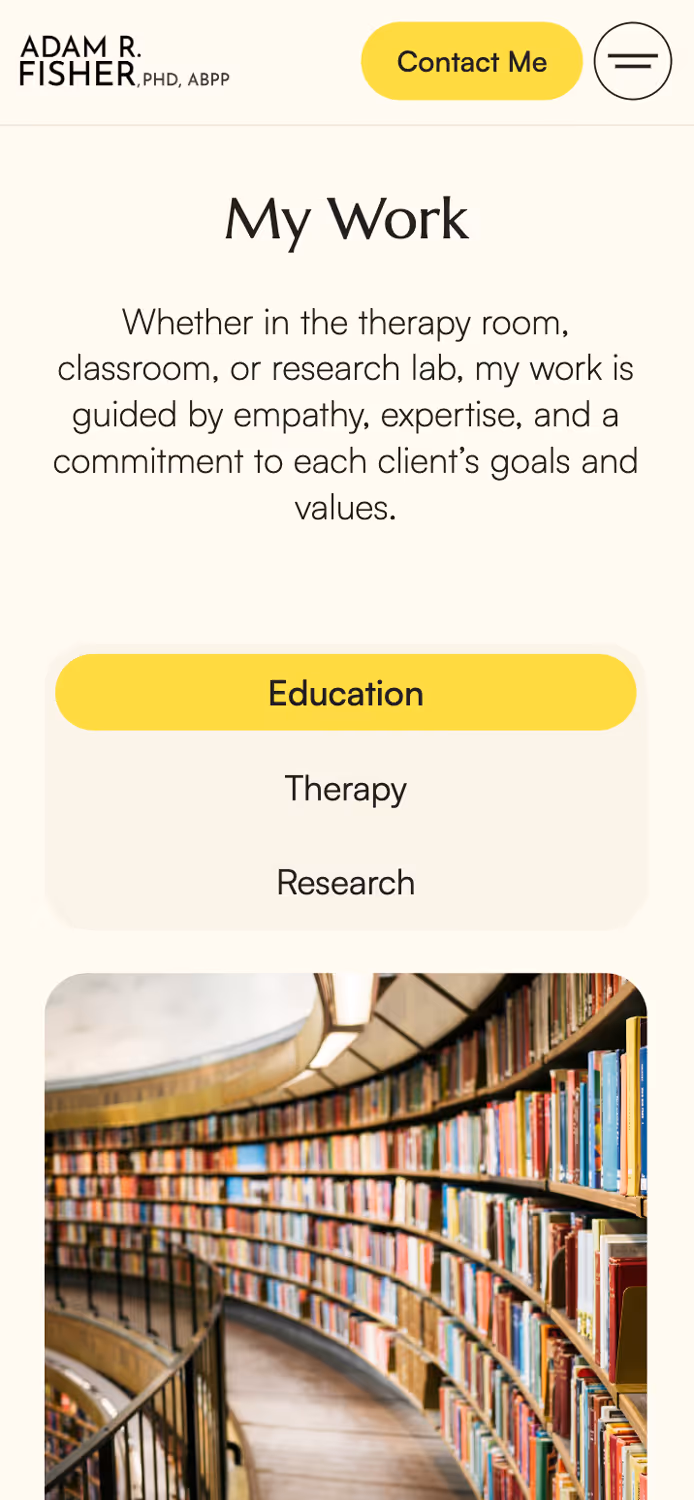Go to the Adam R. Fisher homepage
Viewport: 694px width, 1500px height.
point(124,61)
